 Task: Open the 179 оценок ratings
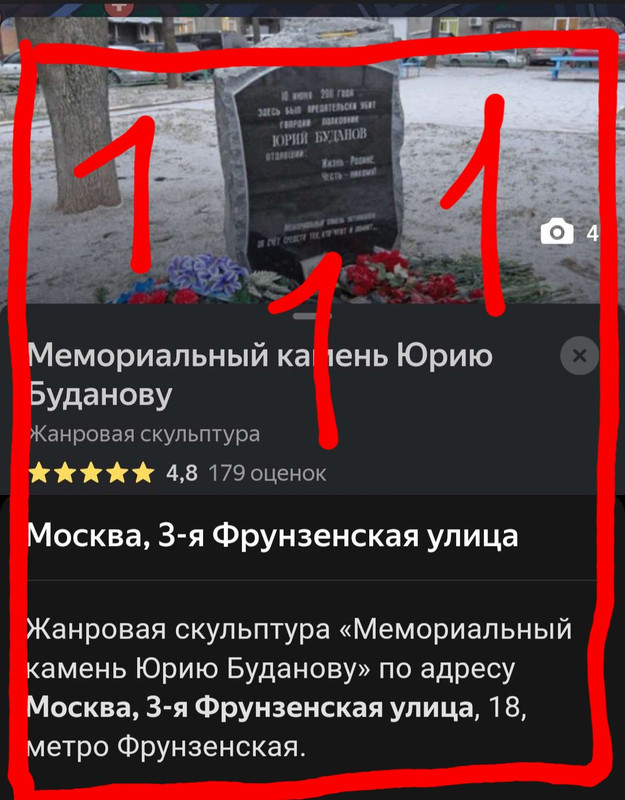pos(266,473)
